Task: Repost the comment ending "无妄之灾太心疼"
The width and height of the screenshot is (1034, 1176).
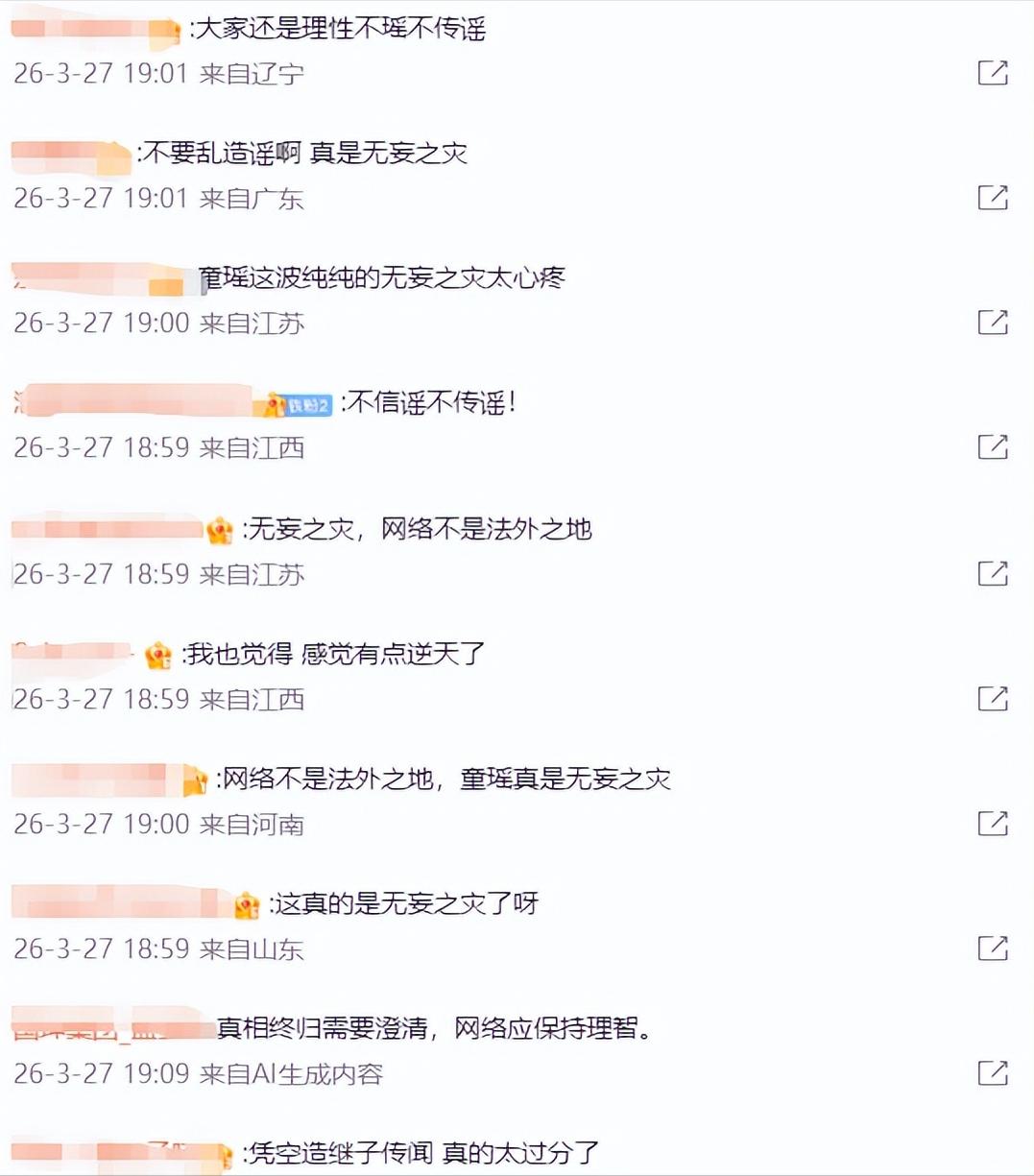Action: [x=993, y=323]
